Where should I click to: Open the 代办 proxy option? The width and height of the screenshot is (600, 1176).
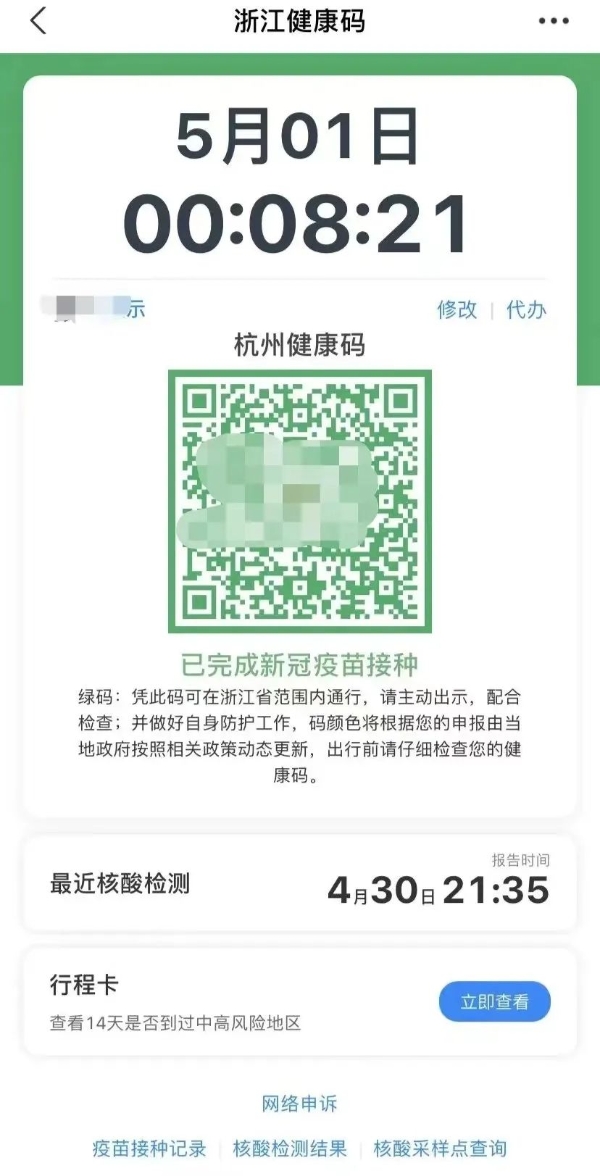tap(526, 310)
